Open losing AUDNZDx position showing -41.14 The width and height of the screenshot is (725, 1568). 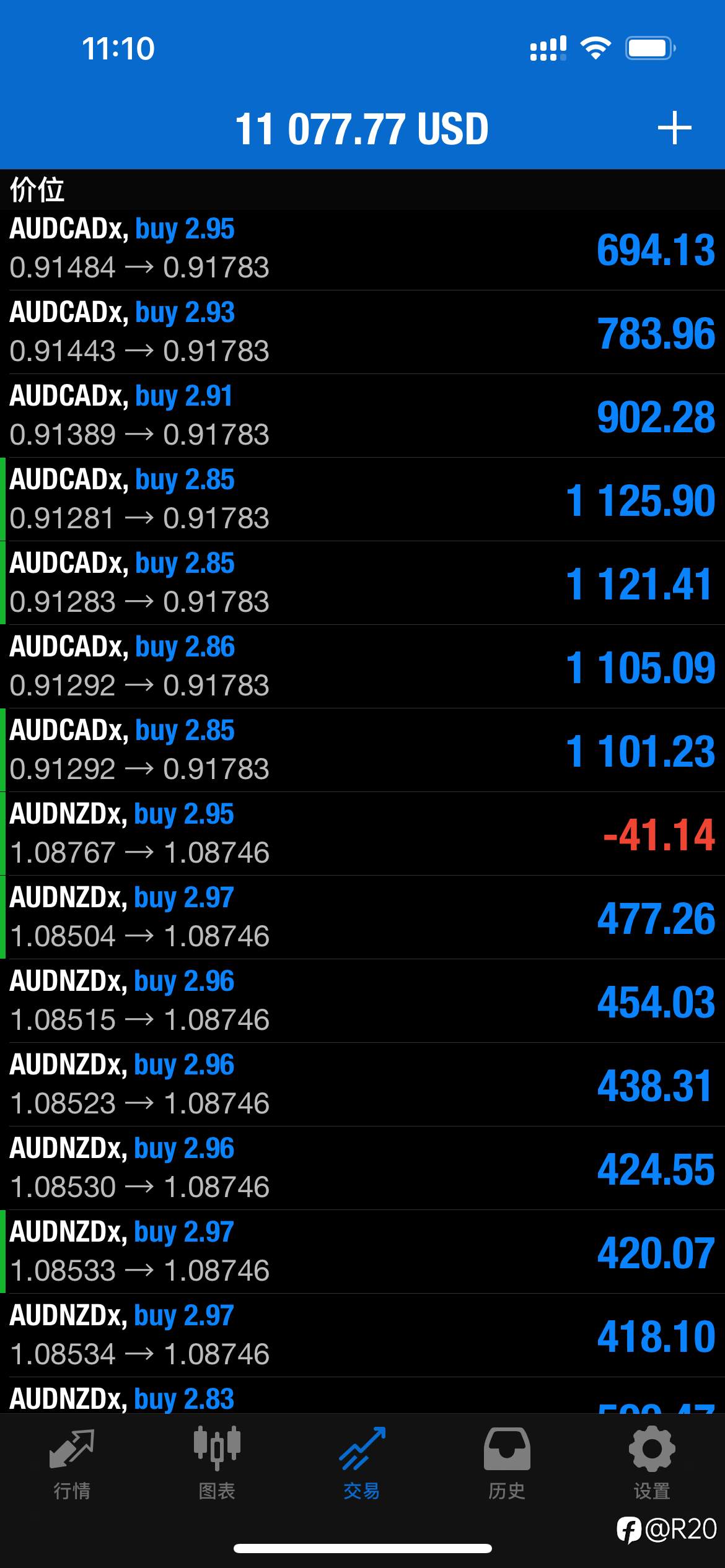click(x=362, y=834)
